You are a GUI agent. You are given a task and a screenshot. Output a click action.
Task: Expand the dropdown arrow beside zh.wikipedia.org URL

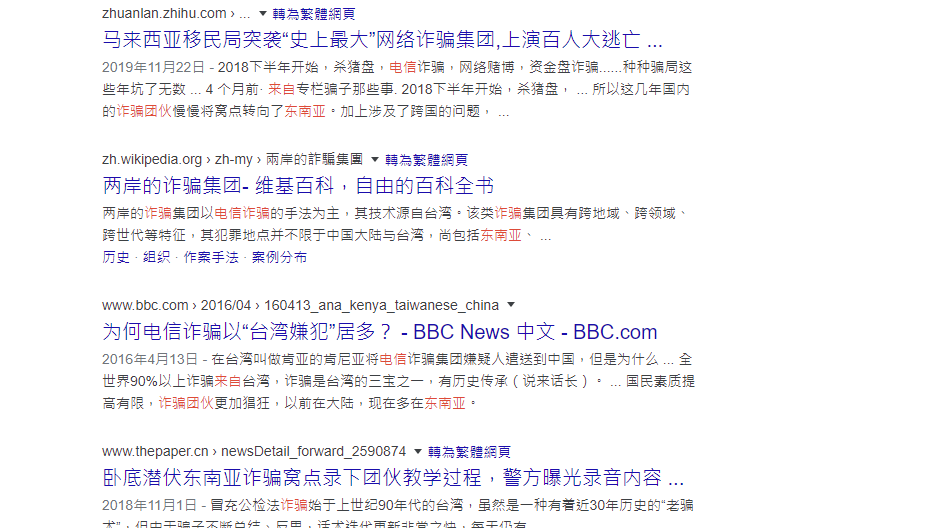click(375, 160)
